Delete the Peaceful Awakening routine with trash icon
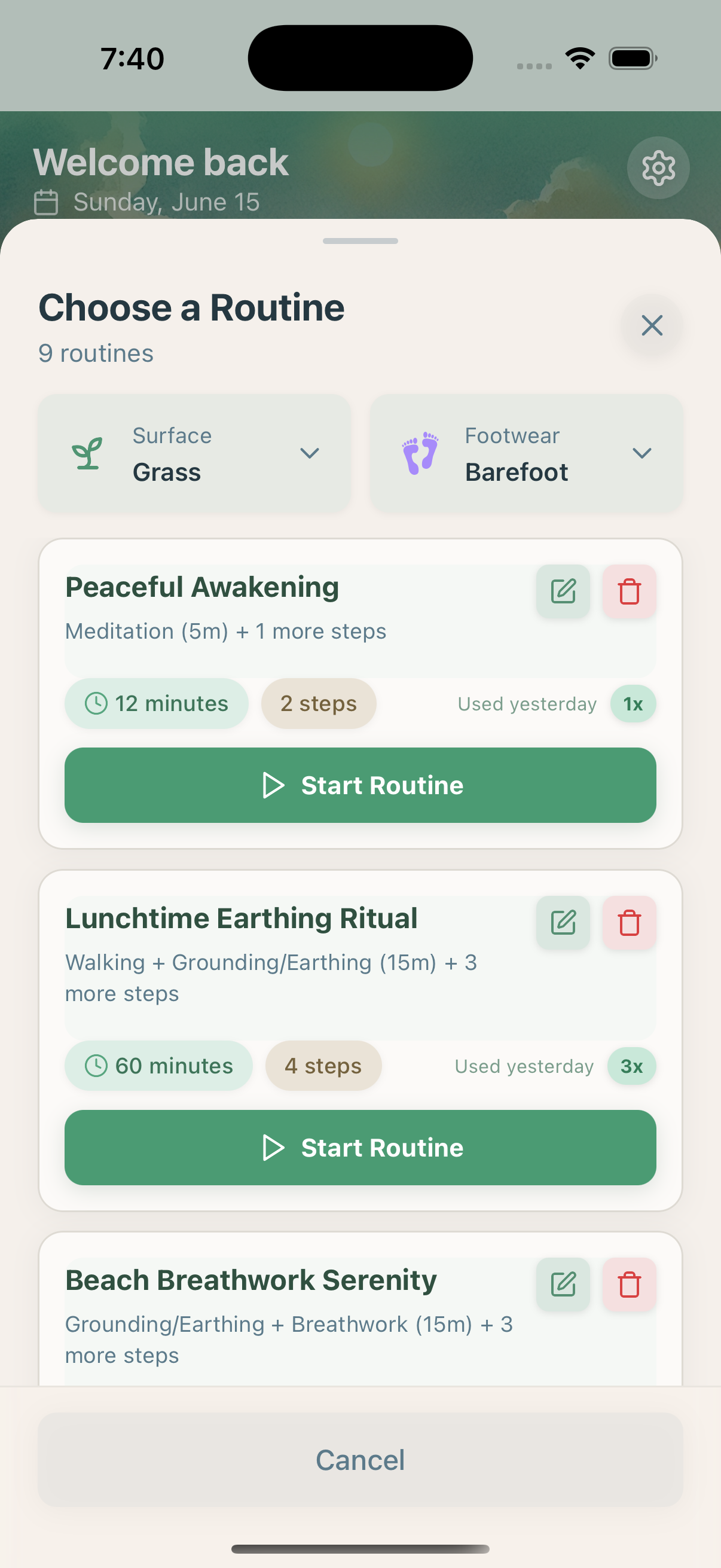 click(x=630, y=590)
